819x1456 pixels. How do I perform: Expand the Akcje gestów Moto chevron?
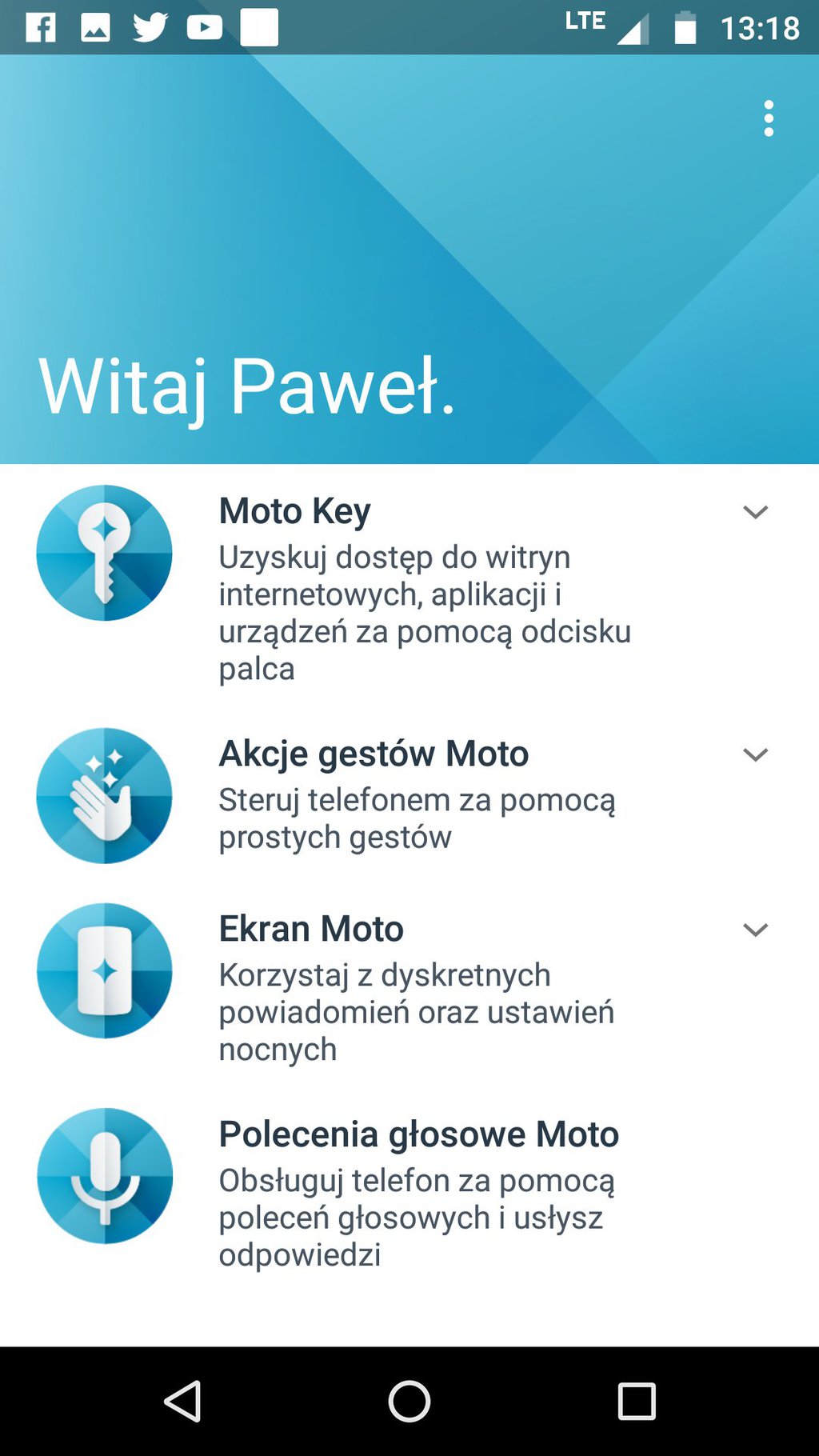click(x=755, y=754)
